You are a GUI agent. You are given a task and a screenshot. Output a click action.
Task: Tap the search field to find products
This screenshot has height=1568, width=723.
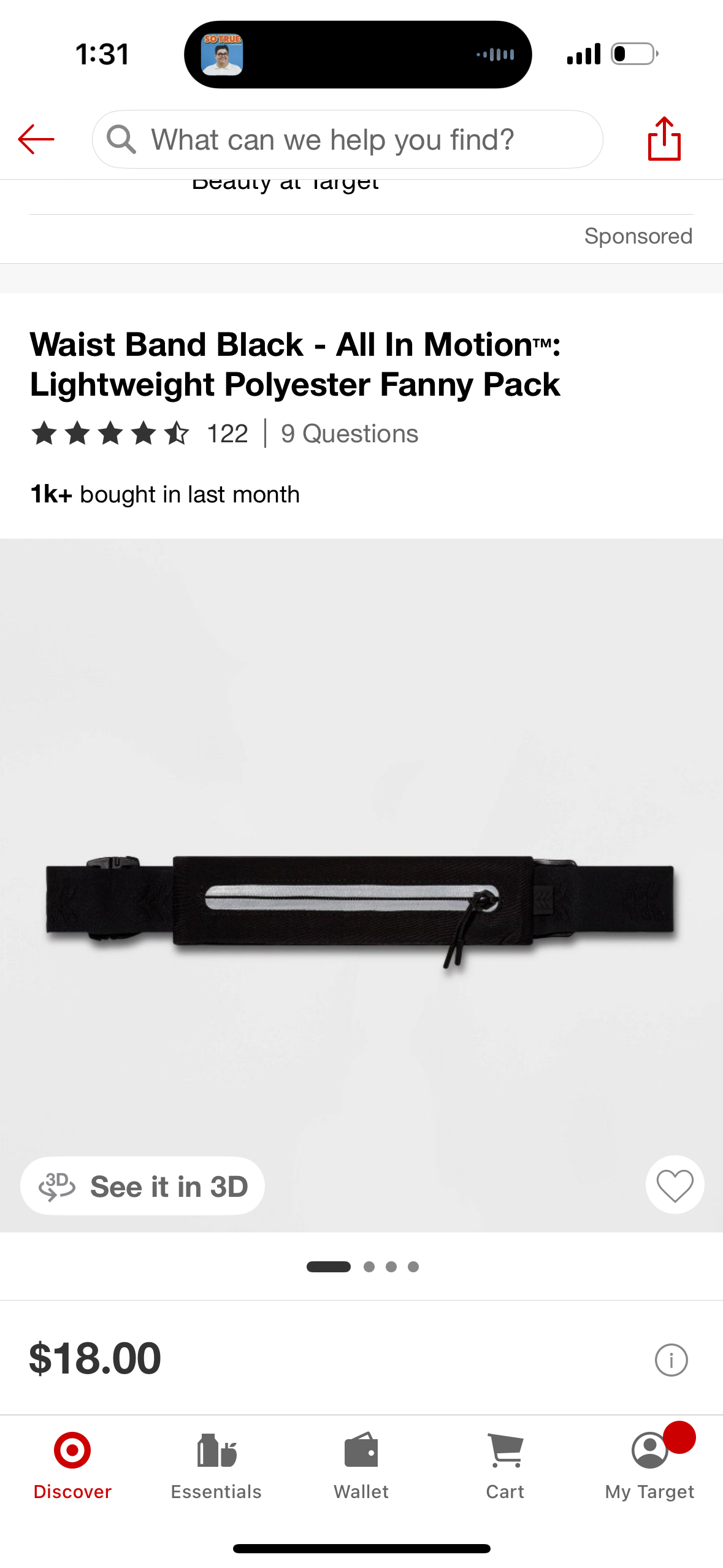347,140
